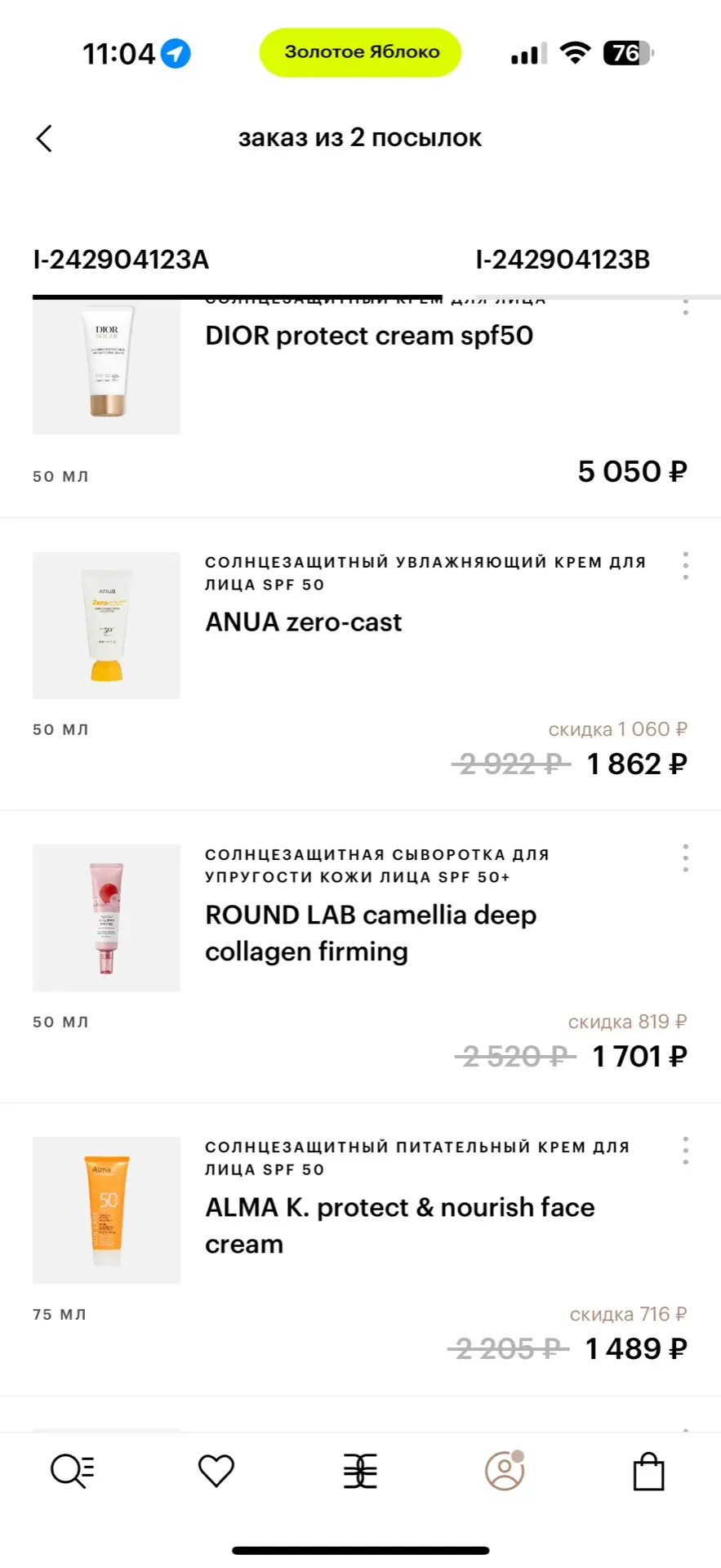721x1568 pixels.
Task: Switch to parcel I-242904123A tab
Action: (121, 260)
